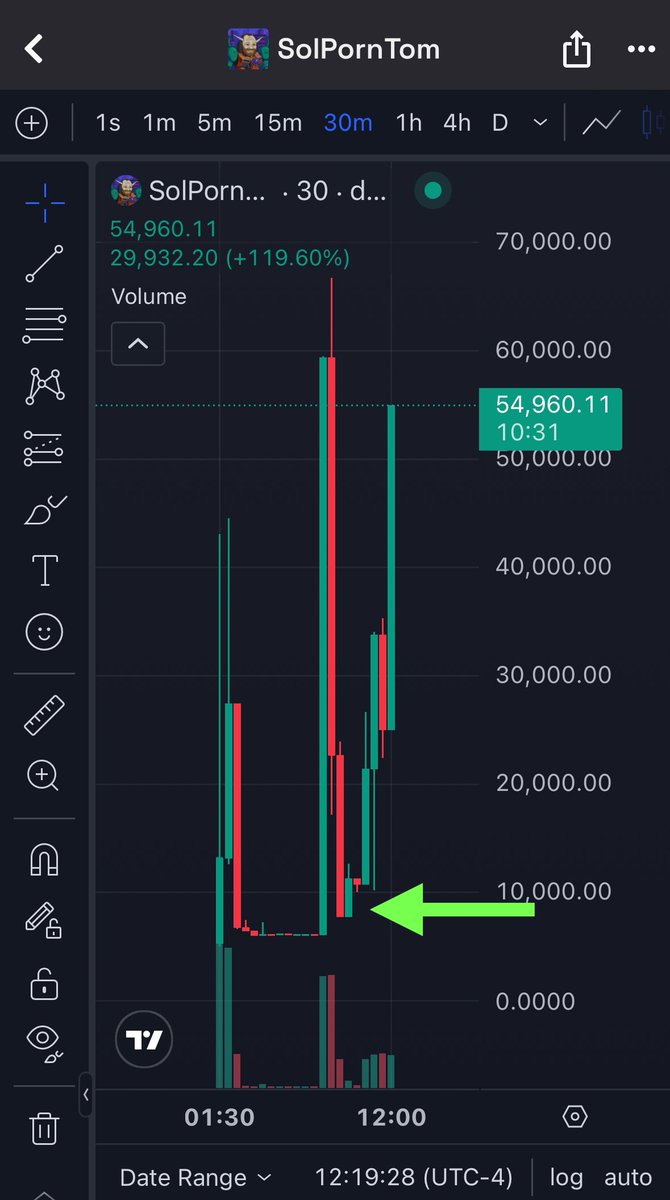Switch timeframe to 1s
Screen dimensions: 670x1200
coord(108,123)
